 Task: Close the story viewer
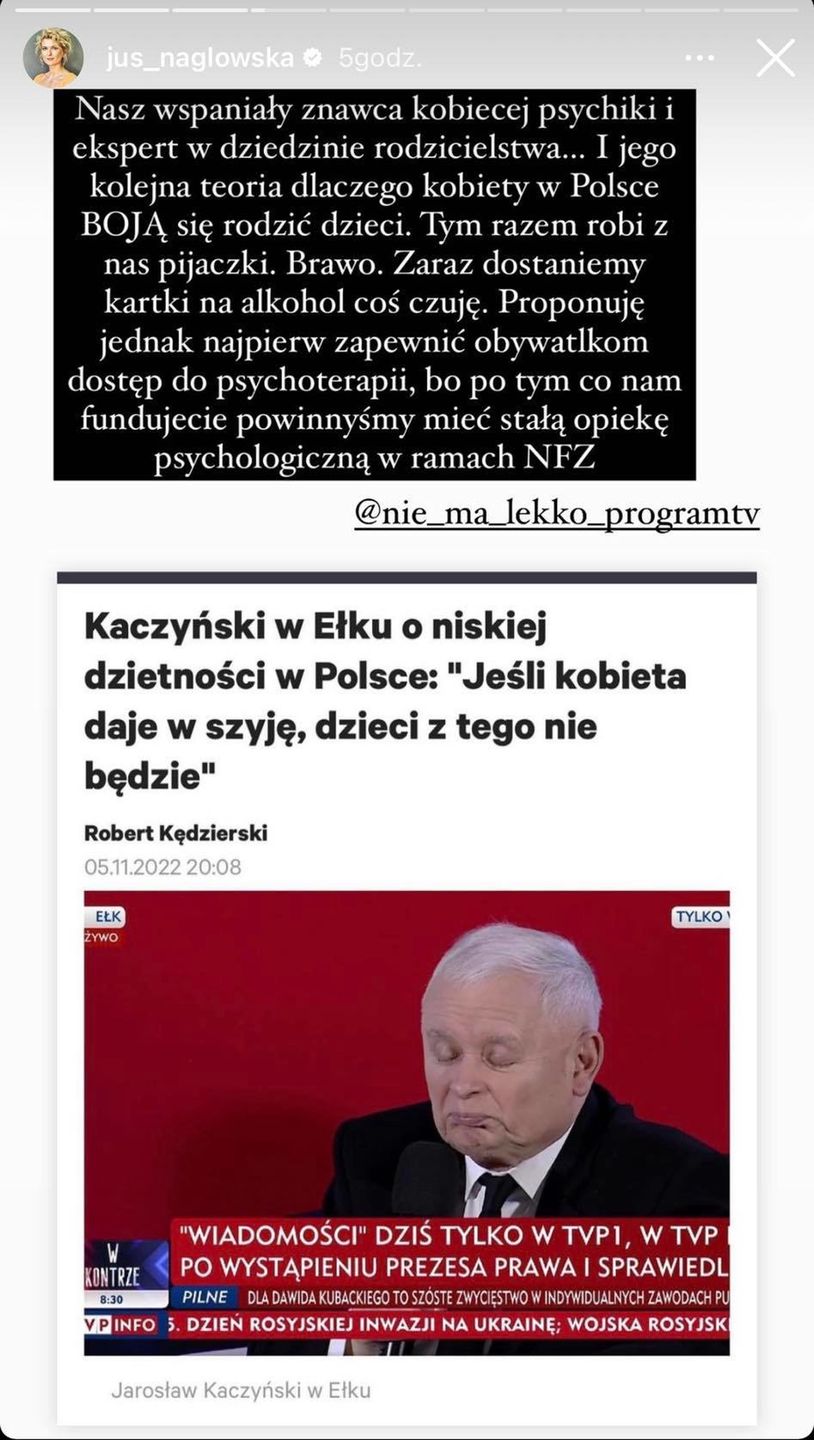pyautogui.click(x=775, y=58)
